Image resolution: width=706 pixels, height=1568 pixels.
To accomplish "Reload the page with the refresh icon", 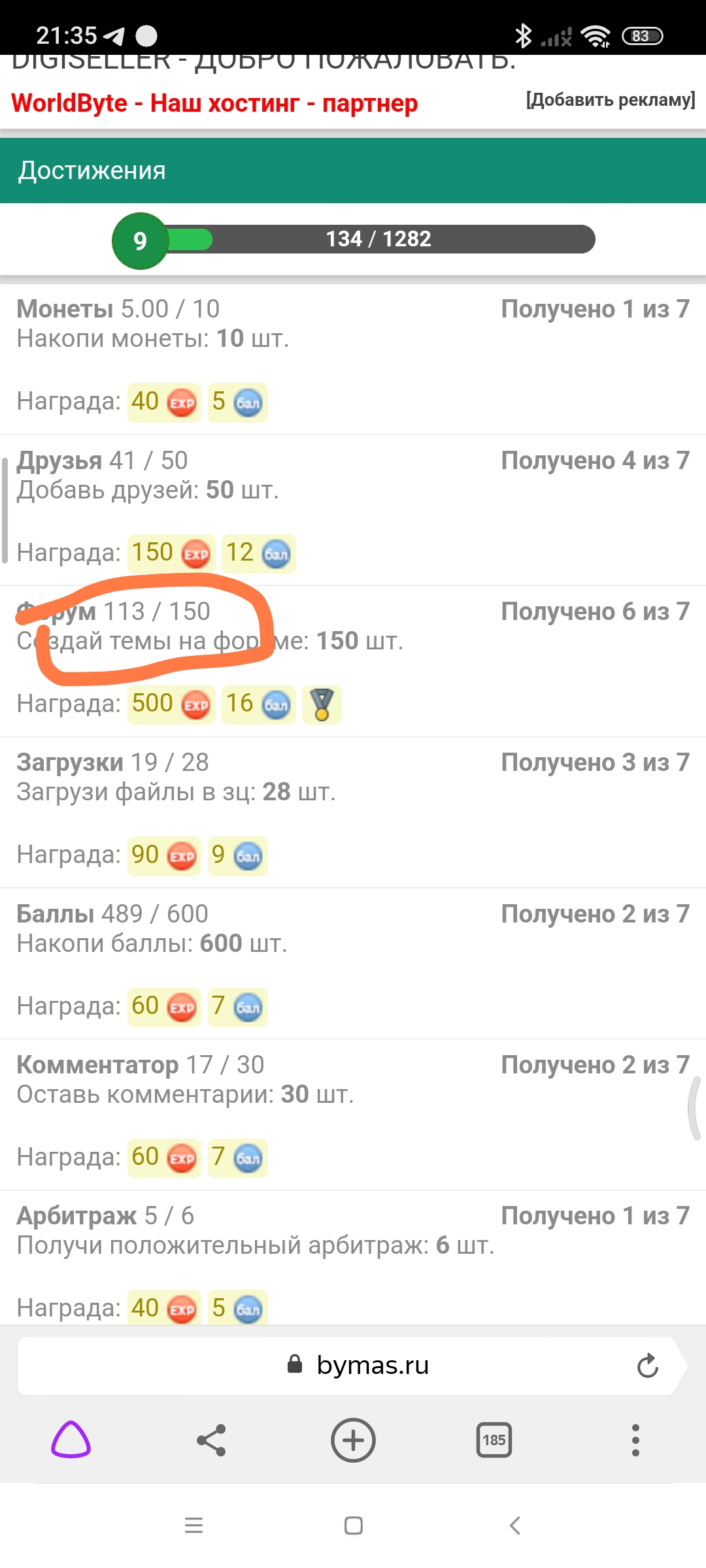I will tap(647, 1365).
